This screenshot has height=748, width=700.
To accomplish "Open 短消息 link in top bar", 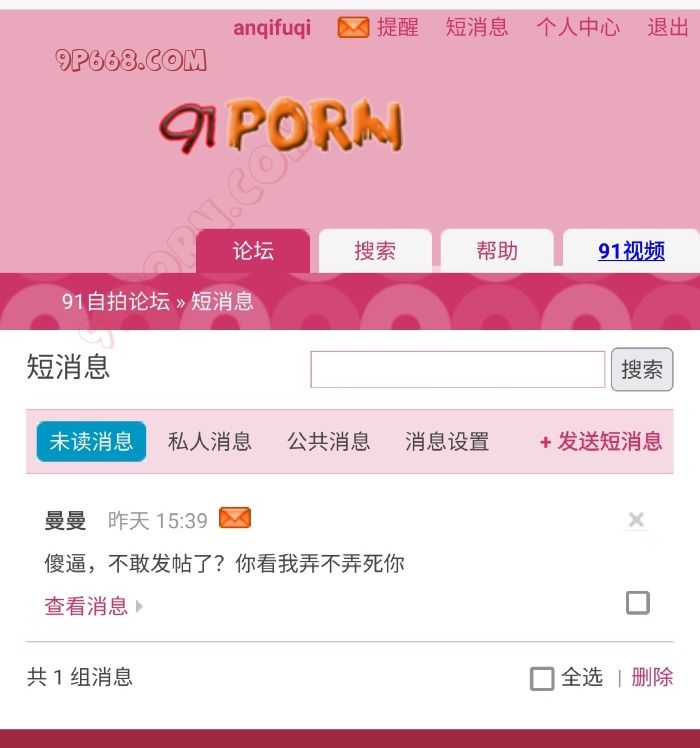I will tap(477, 28).
